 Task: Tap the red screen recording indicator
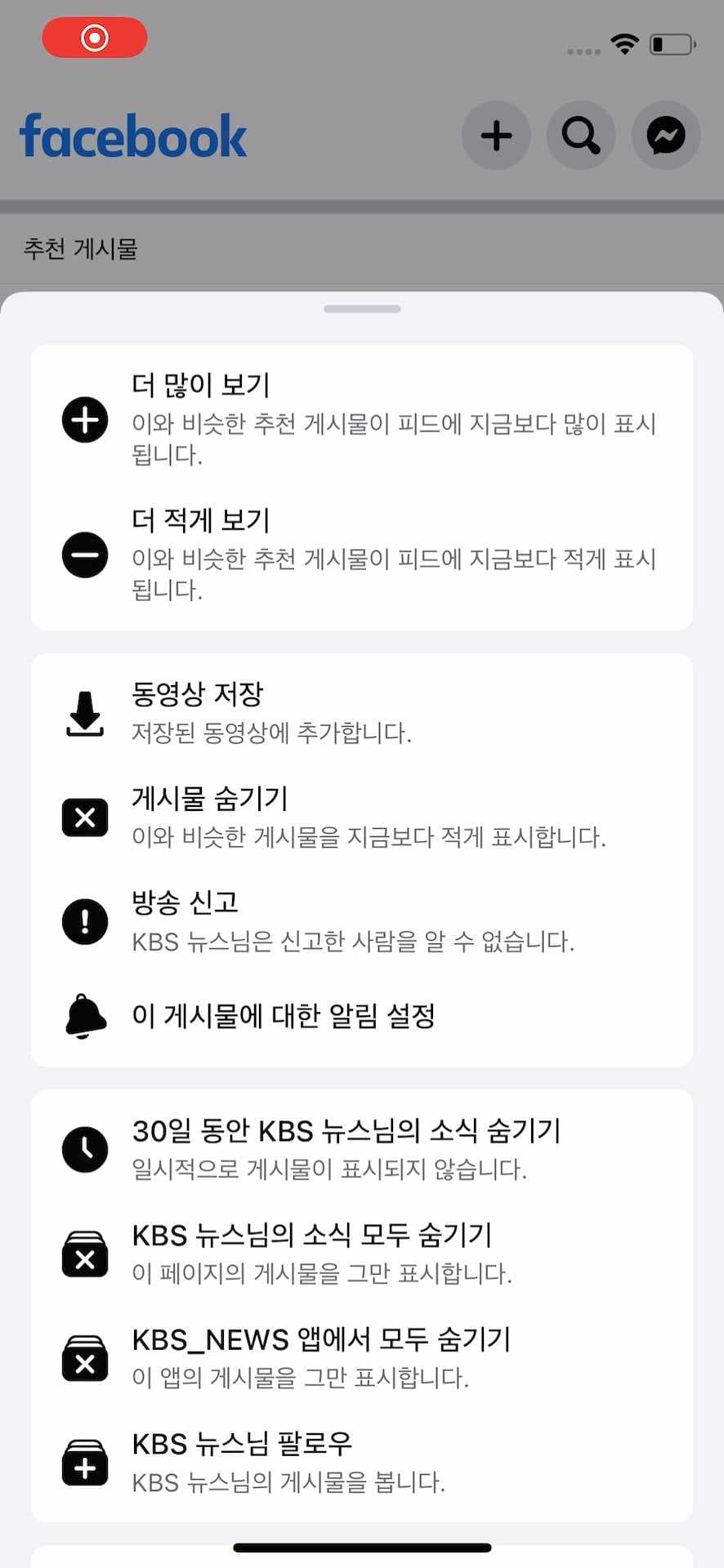click(x=95, y=37)
